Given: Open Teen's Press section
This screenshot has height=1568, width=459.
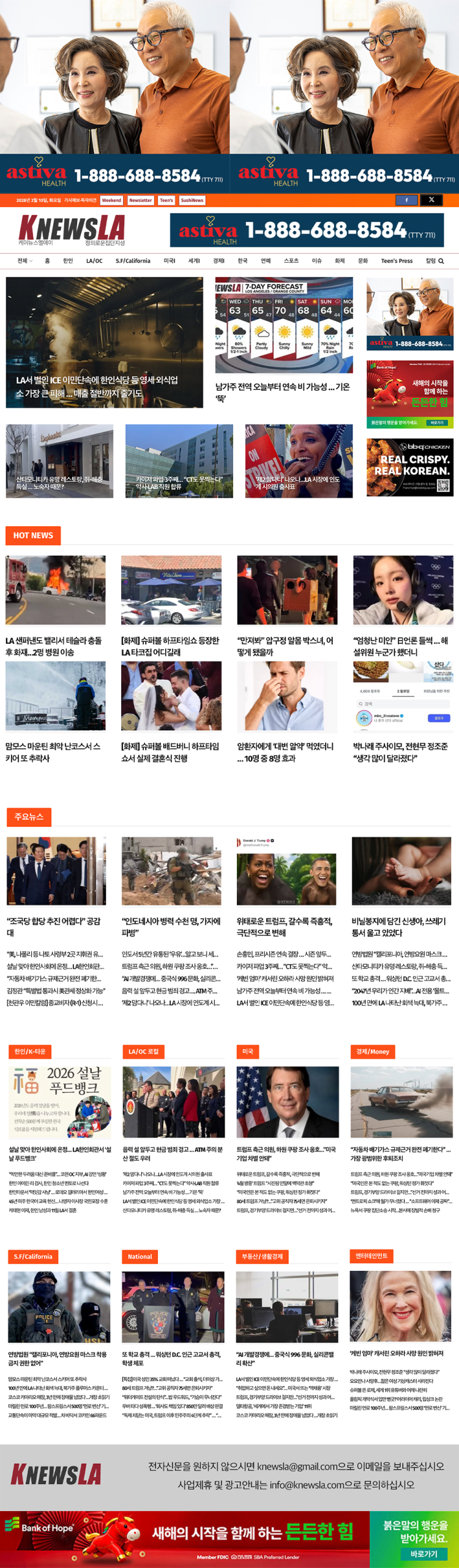Looking at the screenshot, I should tap(397, 261).
